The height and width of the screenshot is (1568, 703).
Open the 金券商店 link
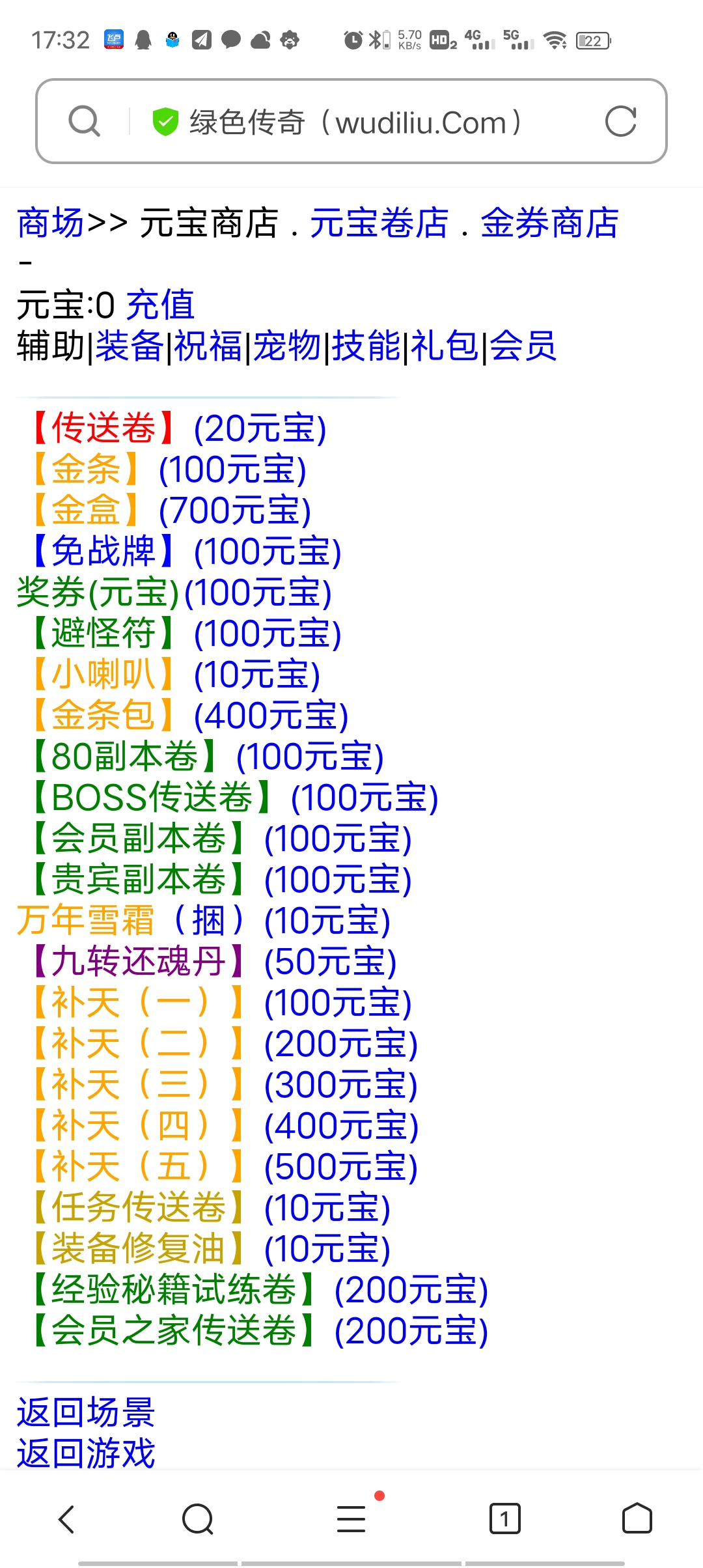click(549, 223)
